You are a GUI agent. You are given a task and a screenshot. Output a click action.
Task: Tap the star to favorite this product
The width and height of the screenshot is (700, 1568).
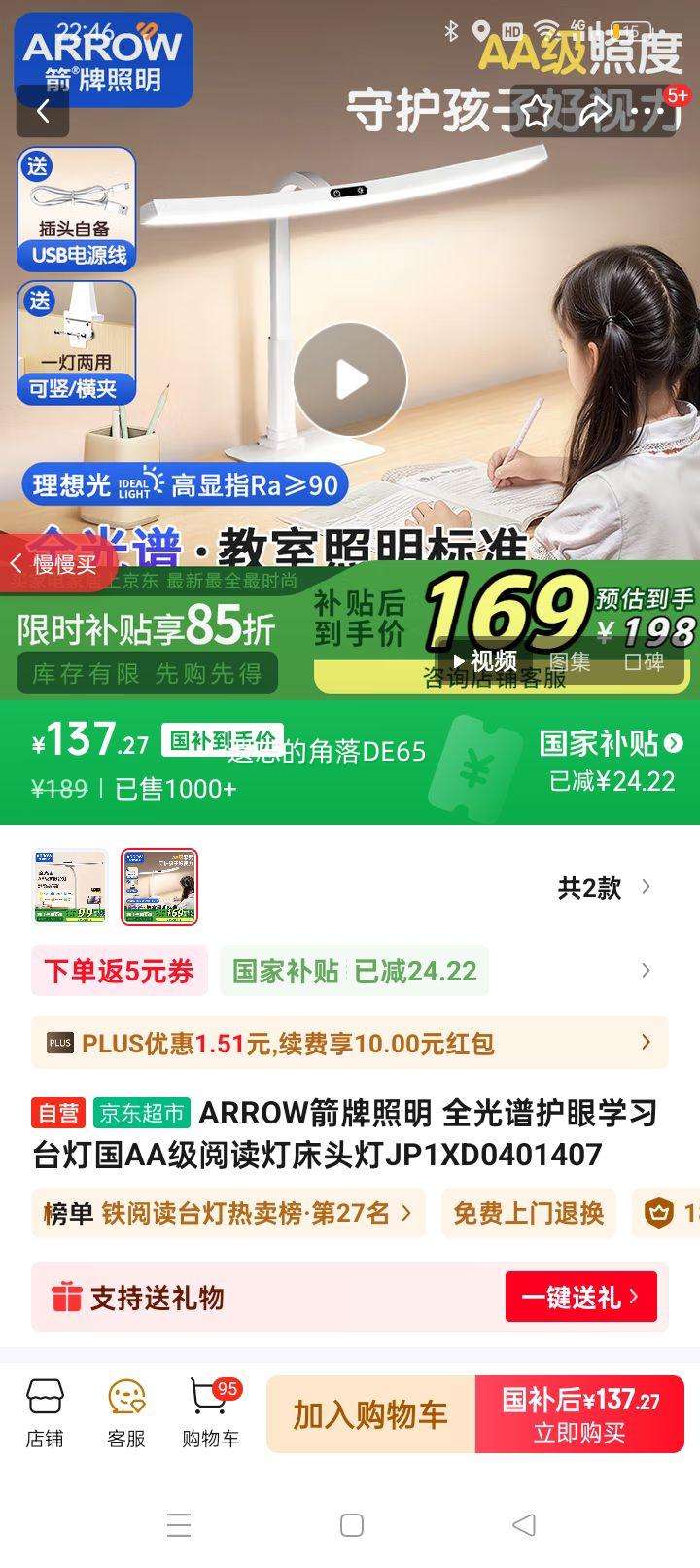pos(533,114)
